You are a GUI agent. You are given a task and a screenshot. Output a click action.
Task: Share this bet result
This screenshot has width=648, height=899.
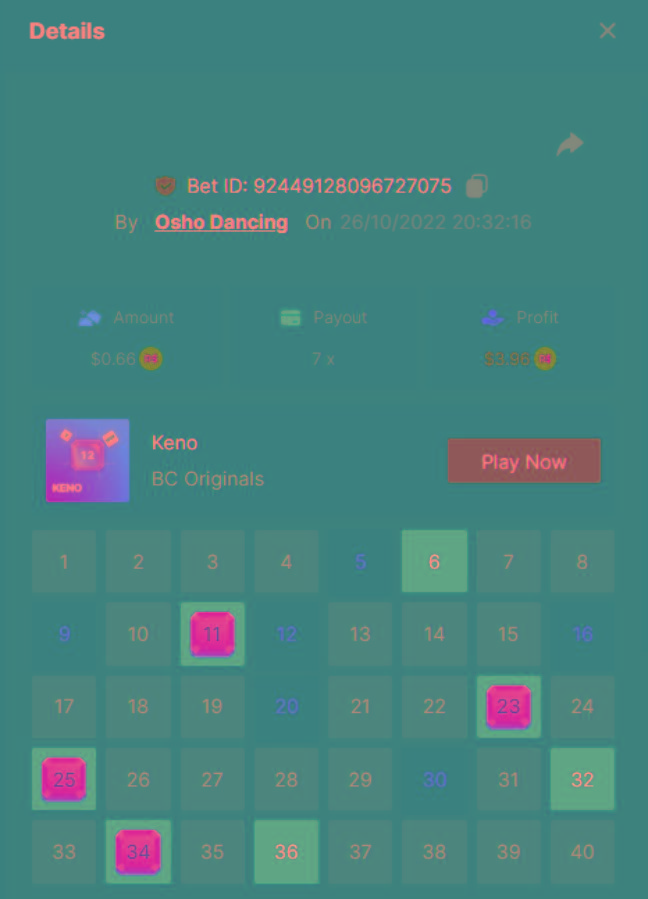(569, 145)
